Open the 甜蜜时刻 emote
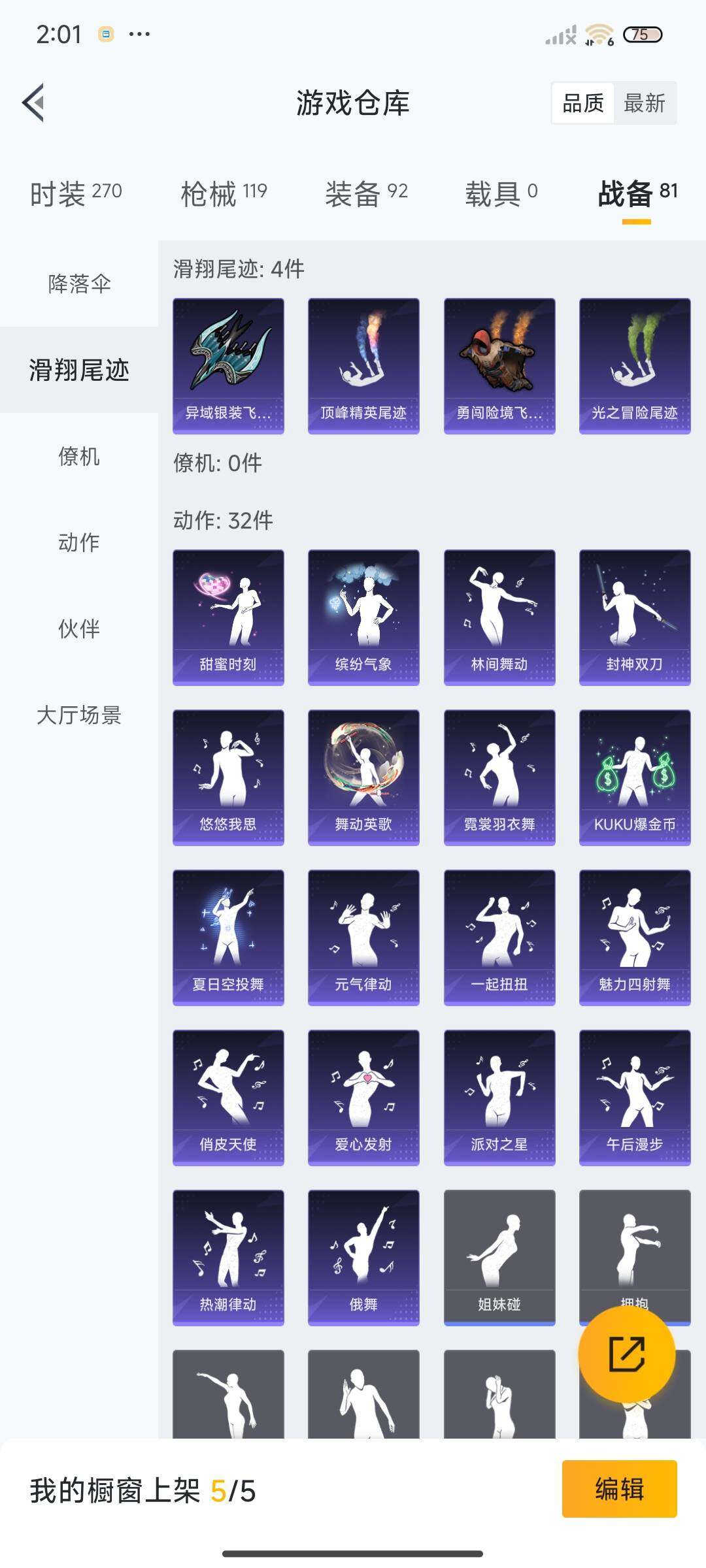Screen dimensions: 706x1568 pyautogui.click(x=228, y=617)
